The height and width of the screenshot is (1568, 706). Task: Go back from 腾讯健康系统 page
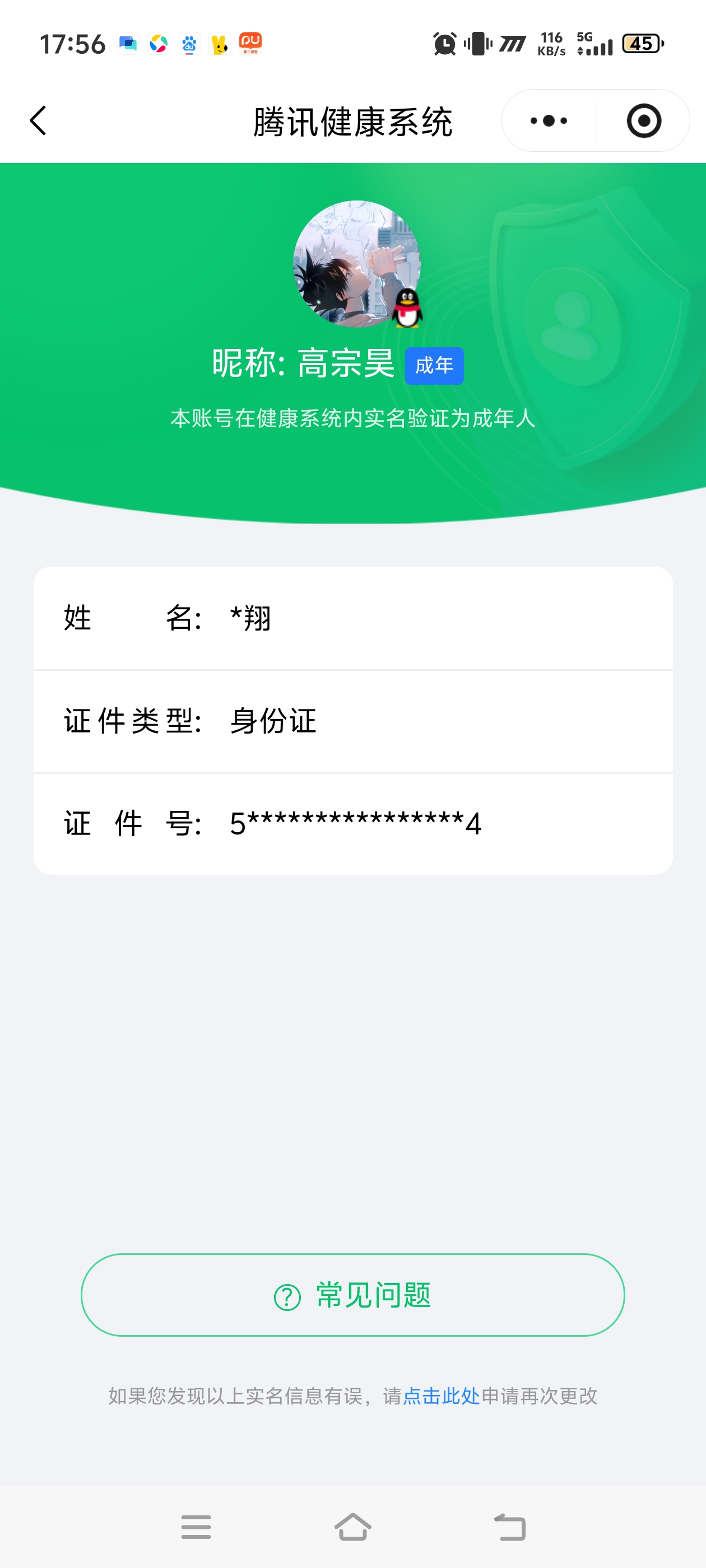pos(38,120)
